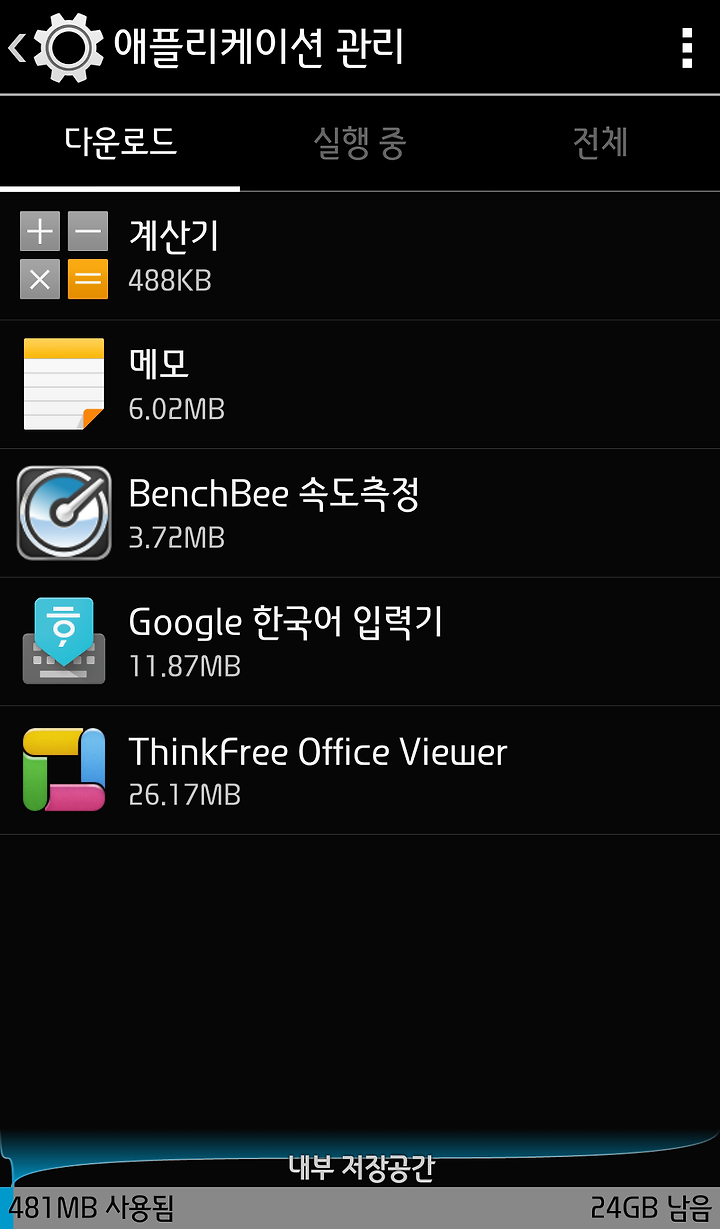Image resolution: width=720 pixels, height=1229 pixels.
Task: Open the 메모 app details
Action: (360, 385)
